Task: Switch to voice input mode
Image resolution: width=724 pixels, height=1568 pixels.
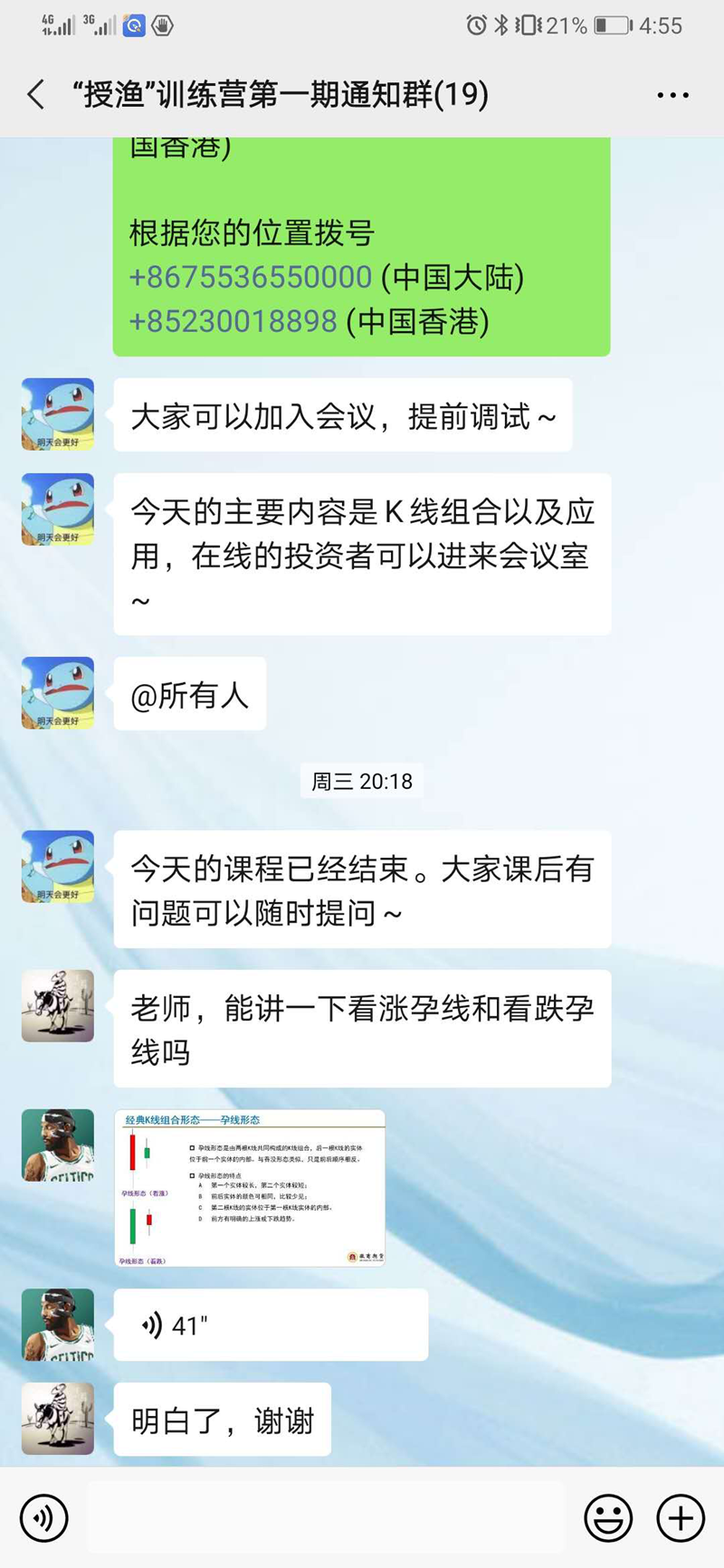Action: [43, 1517]
